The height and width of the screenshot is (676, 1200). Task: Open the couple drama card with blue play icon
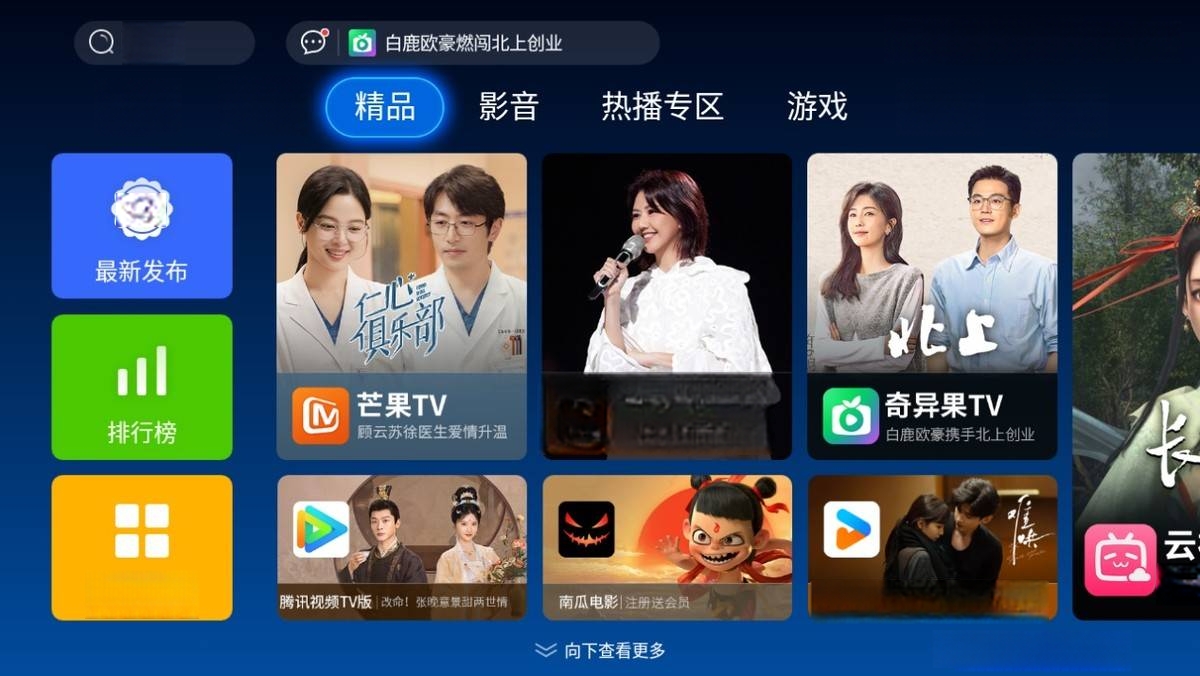tap(931, 547)
